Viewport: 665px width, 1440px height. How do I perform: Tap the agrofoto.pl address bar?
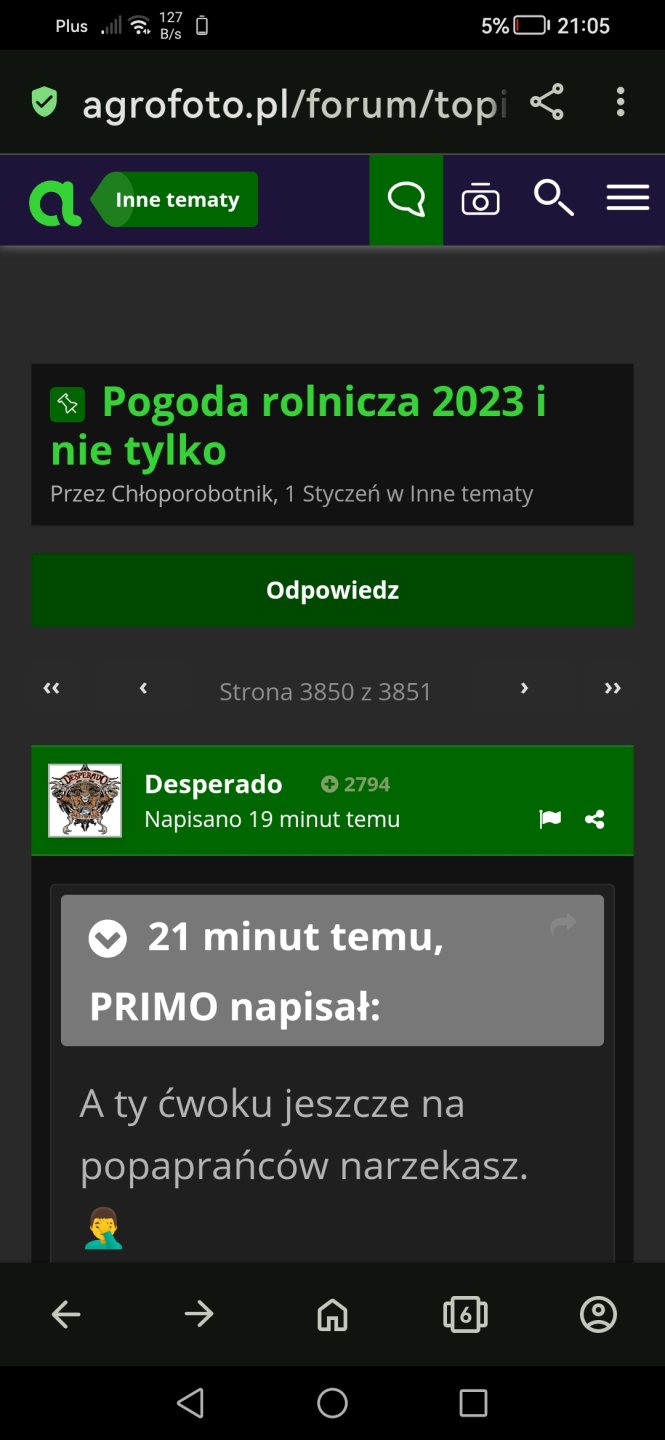point(294,103)
